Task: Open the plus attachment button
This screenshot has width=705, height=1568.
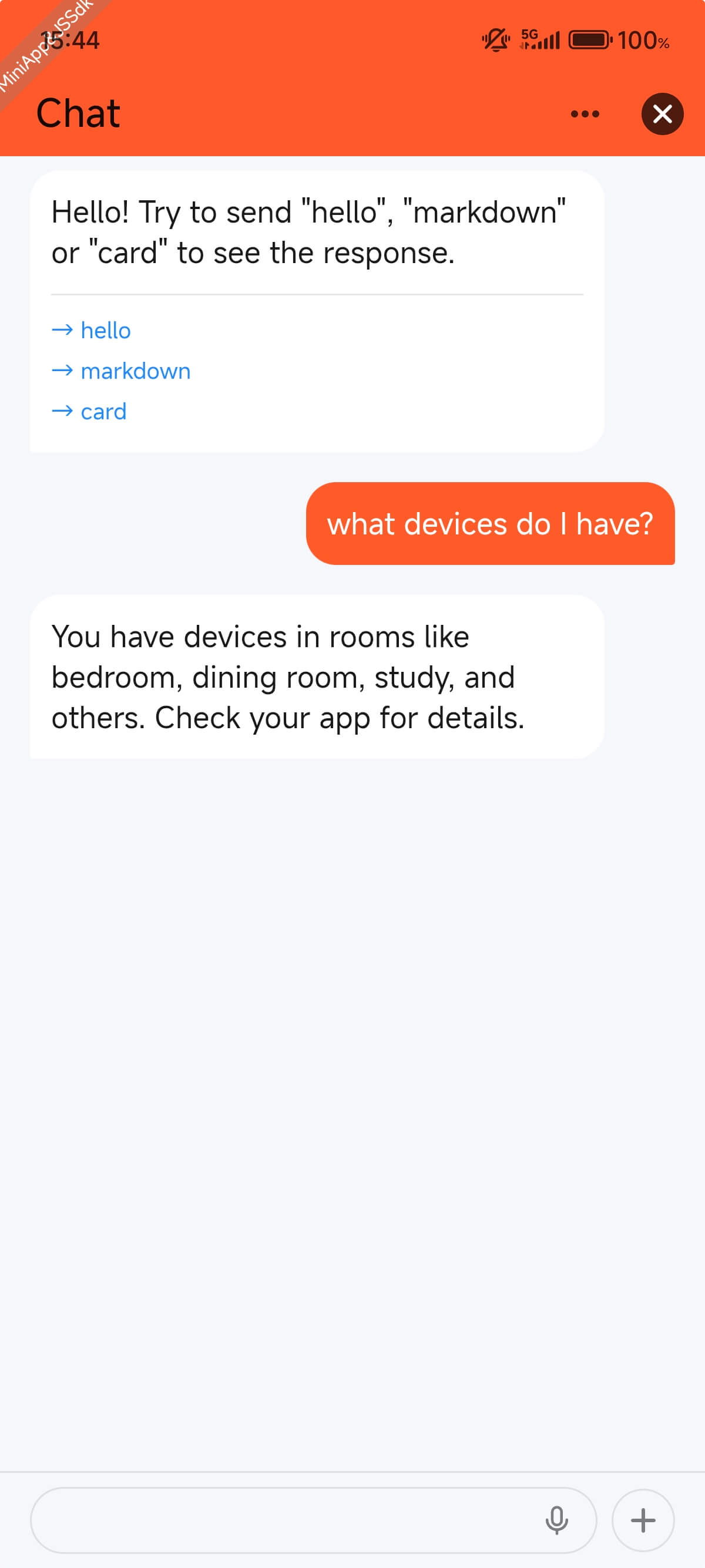Action: click(642, 1520)
